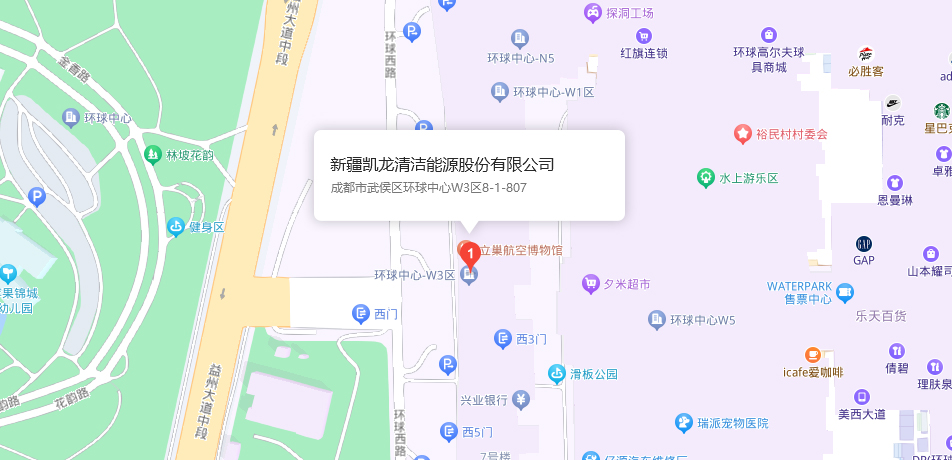
Task: Select the 滑板公园 map marker
Action: (557, 375)
